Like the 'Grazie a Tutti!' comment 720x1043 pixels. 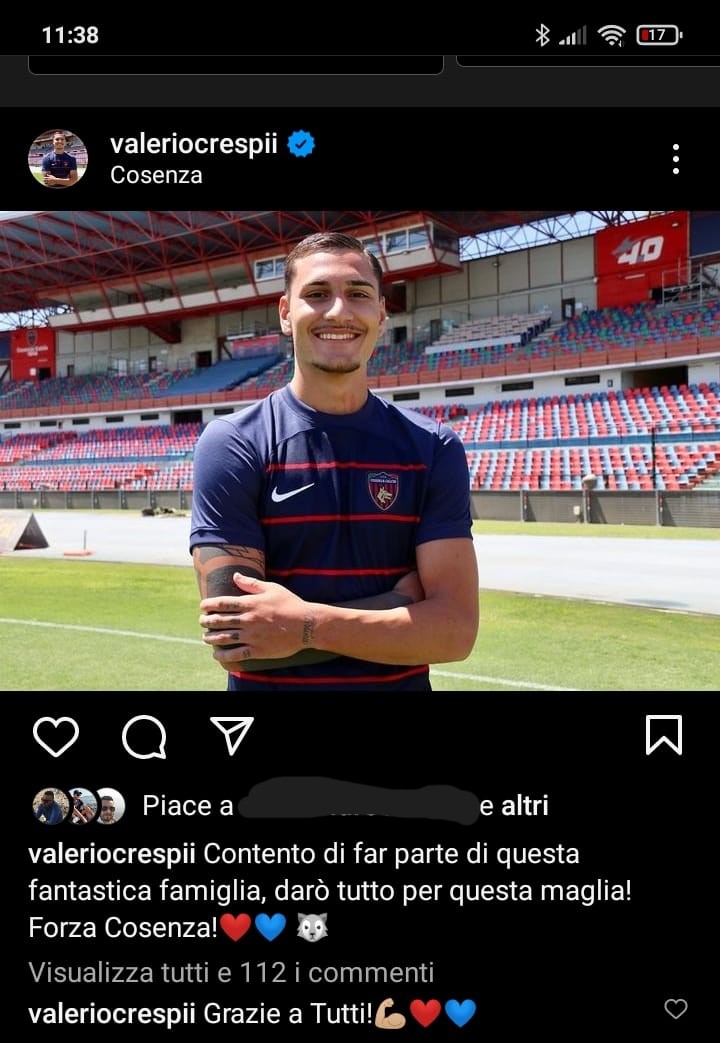click(x=676, y=1009)
